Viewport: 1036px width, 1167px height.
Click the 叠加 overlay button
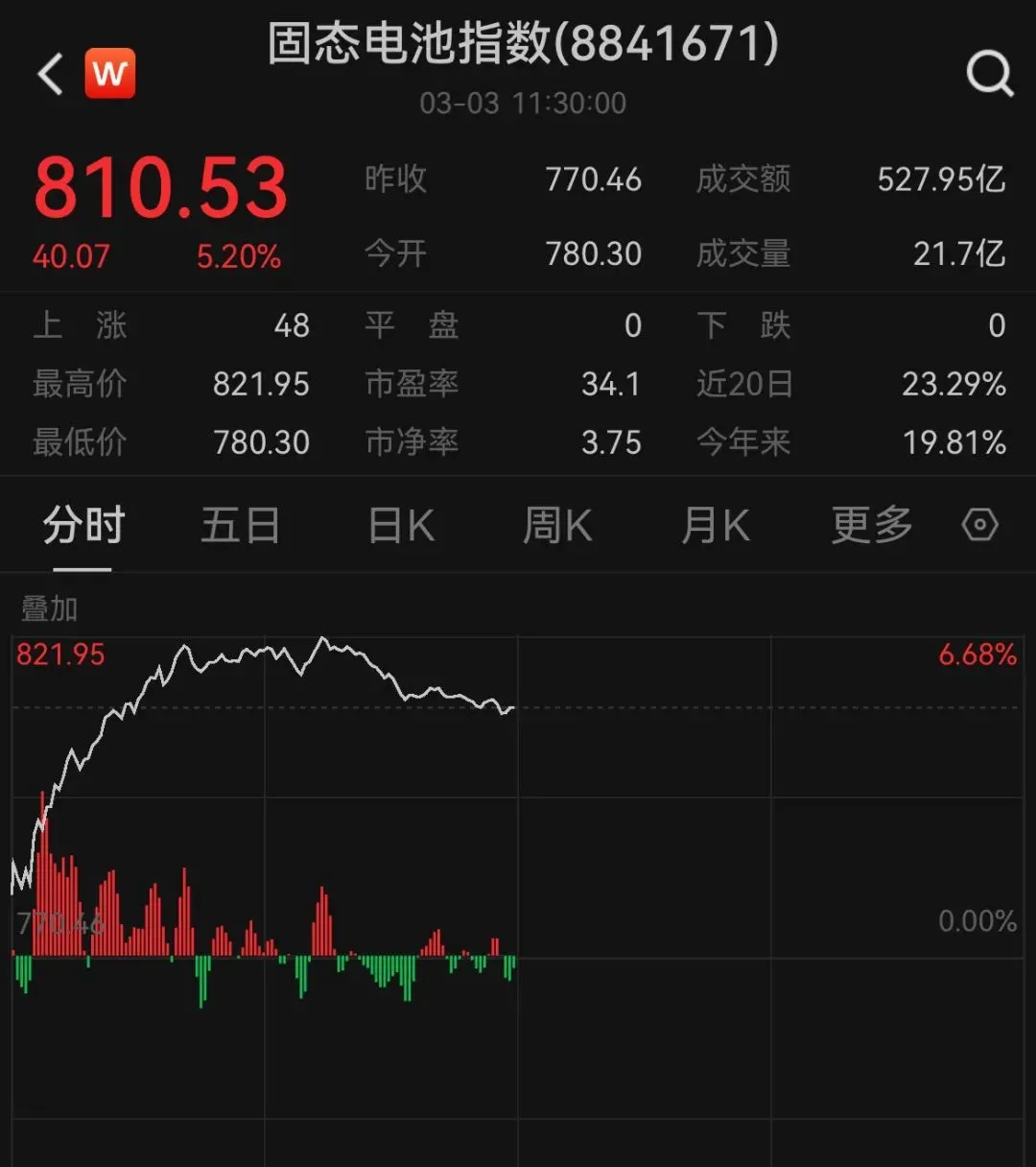click(47, 608)
